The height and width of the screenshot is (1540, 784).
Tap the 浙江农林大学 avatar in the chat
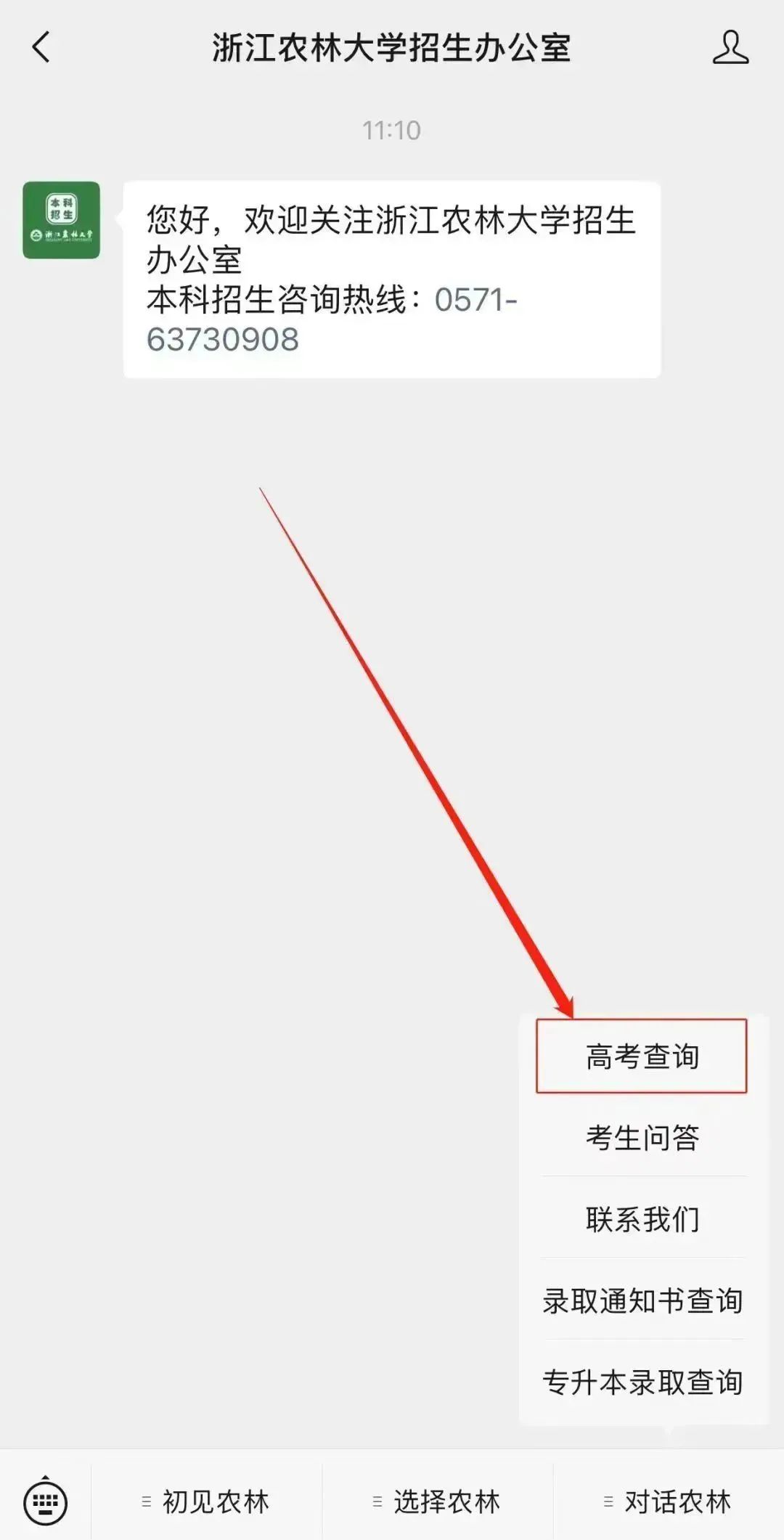click(61, 220)
